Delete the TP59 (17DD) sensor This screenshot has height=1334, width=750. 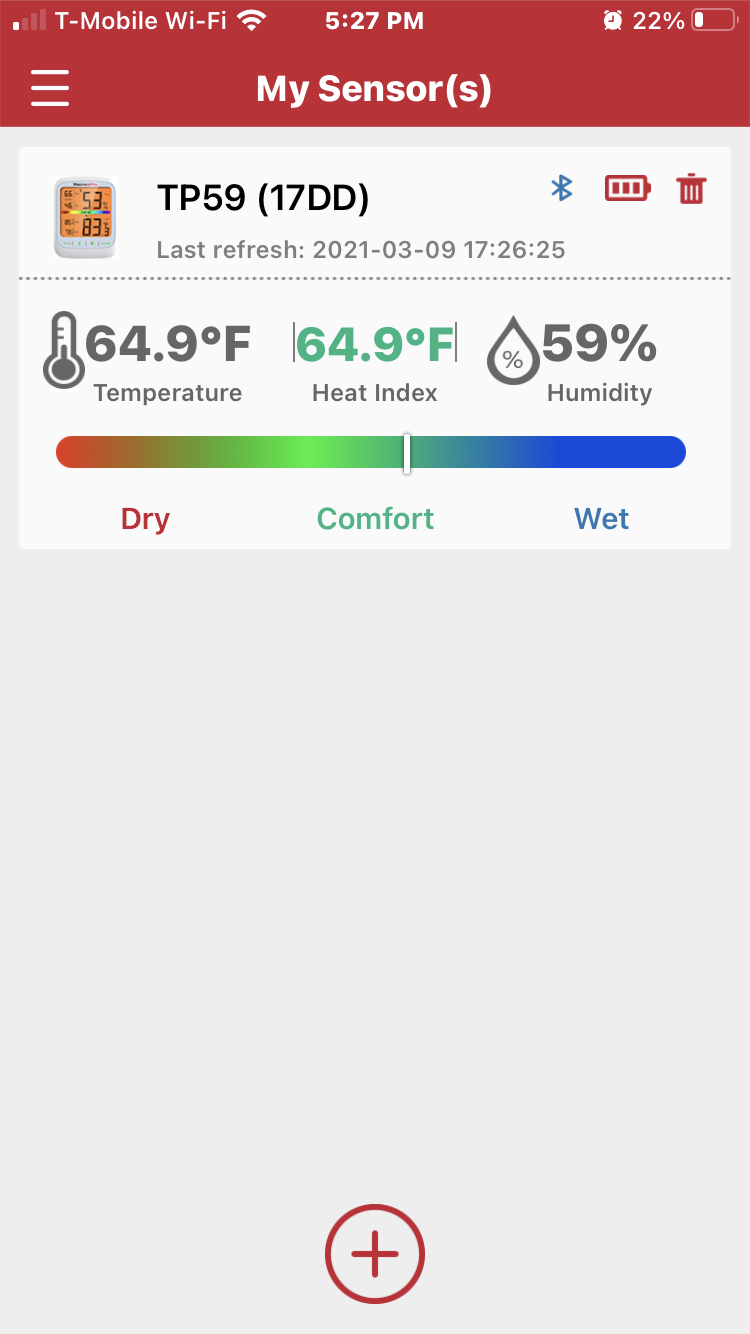(691, 189)
